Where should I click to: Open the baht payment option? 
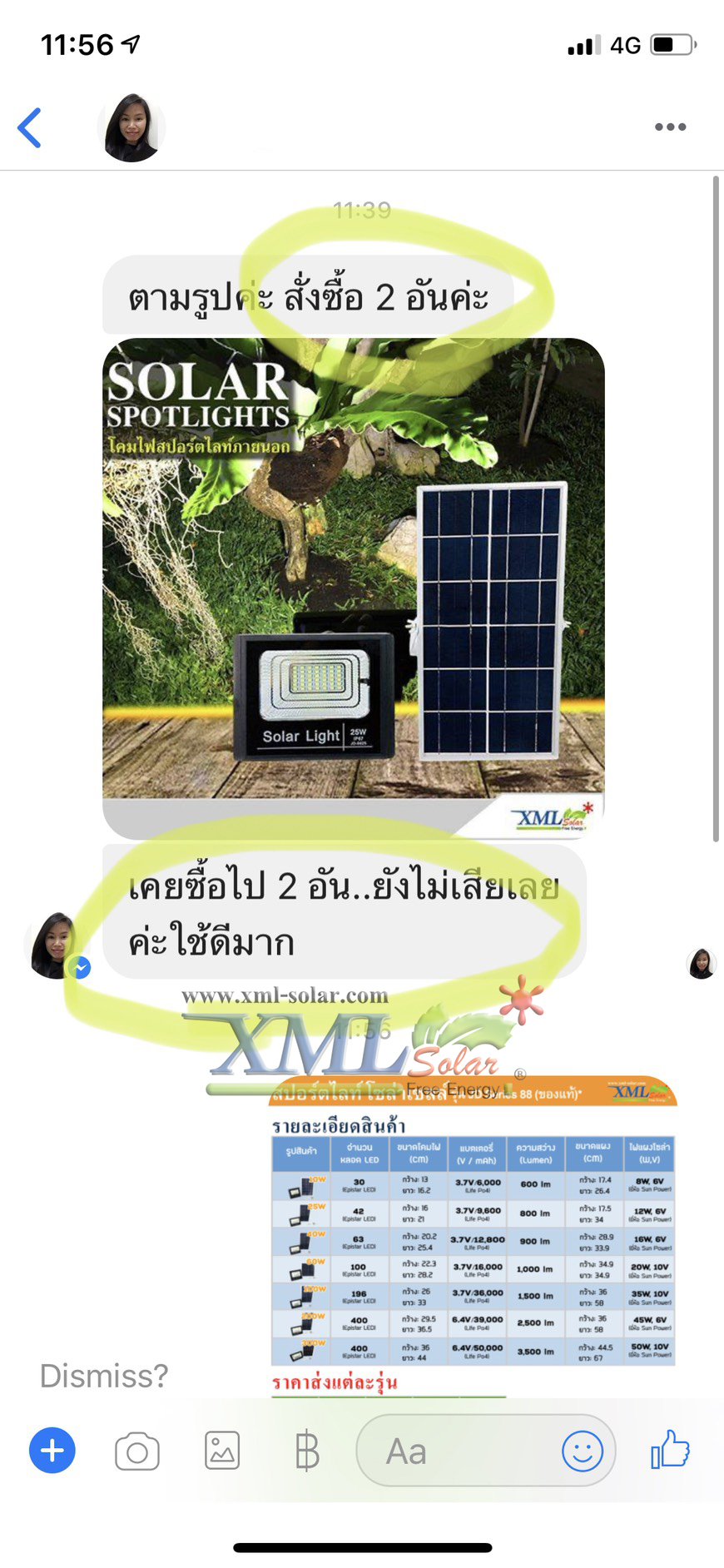306,1451
